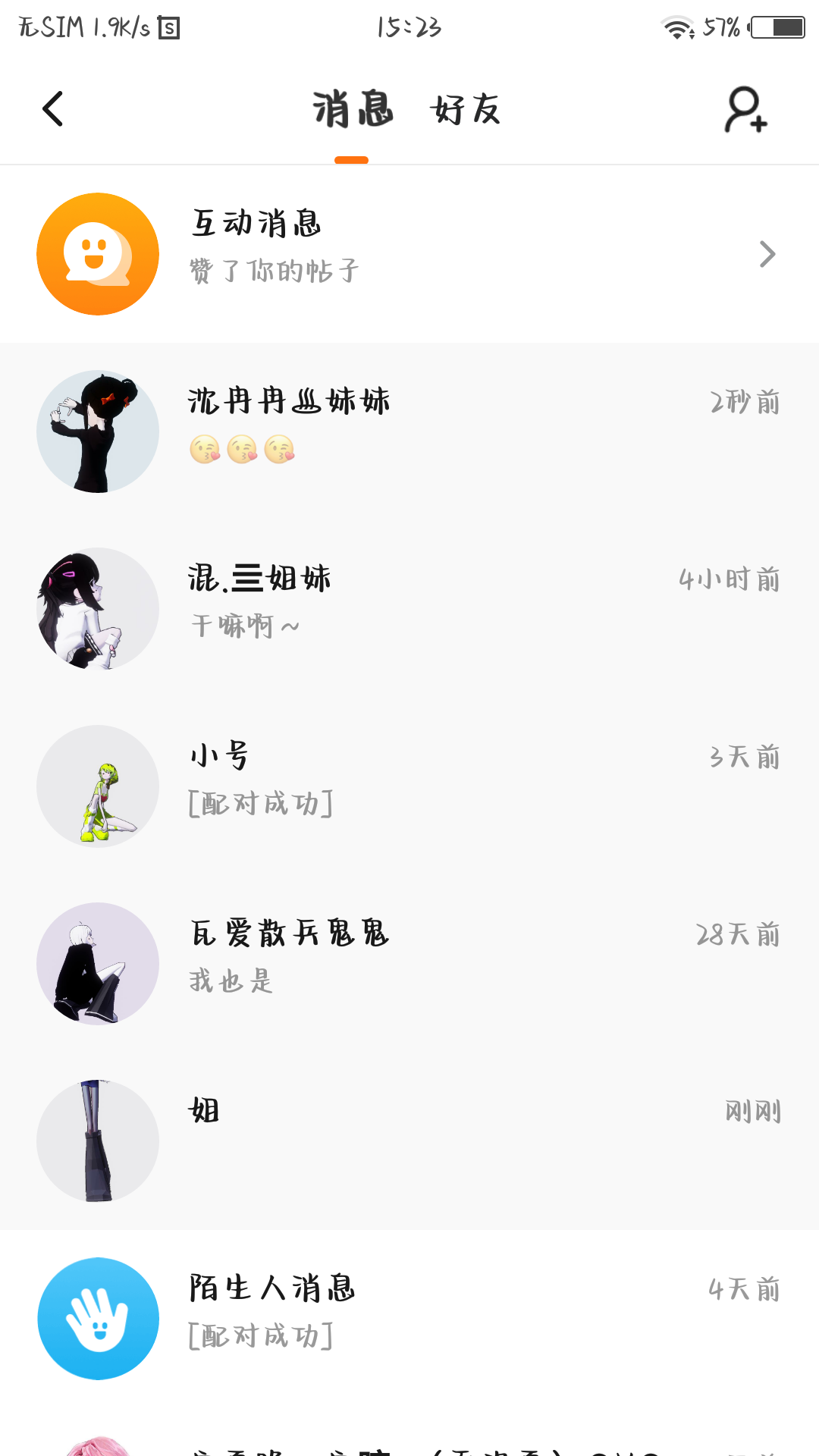Viewport: 819px width, 1456px height.
Task: Open the chat with 混.三姐妹
Action: point(409,609)
